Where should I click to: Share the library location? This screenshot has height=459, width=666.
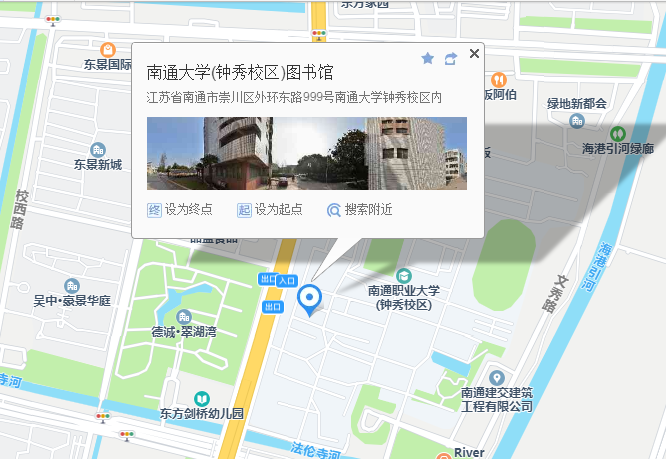point(450,59)
